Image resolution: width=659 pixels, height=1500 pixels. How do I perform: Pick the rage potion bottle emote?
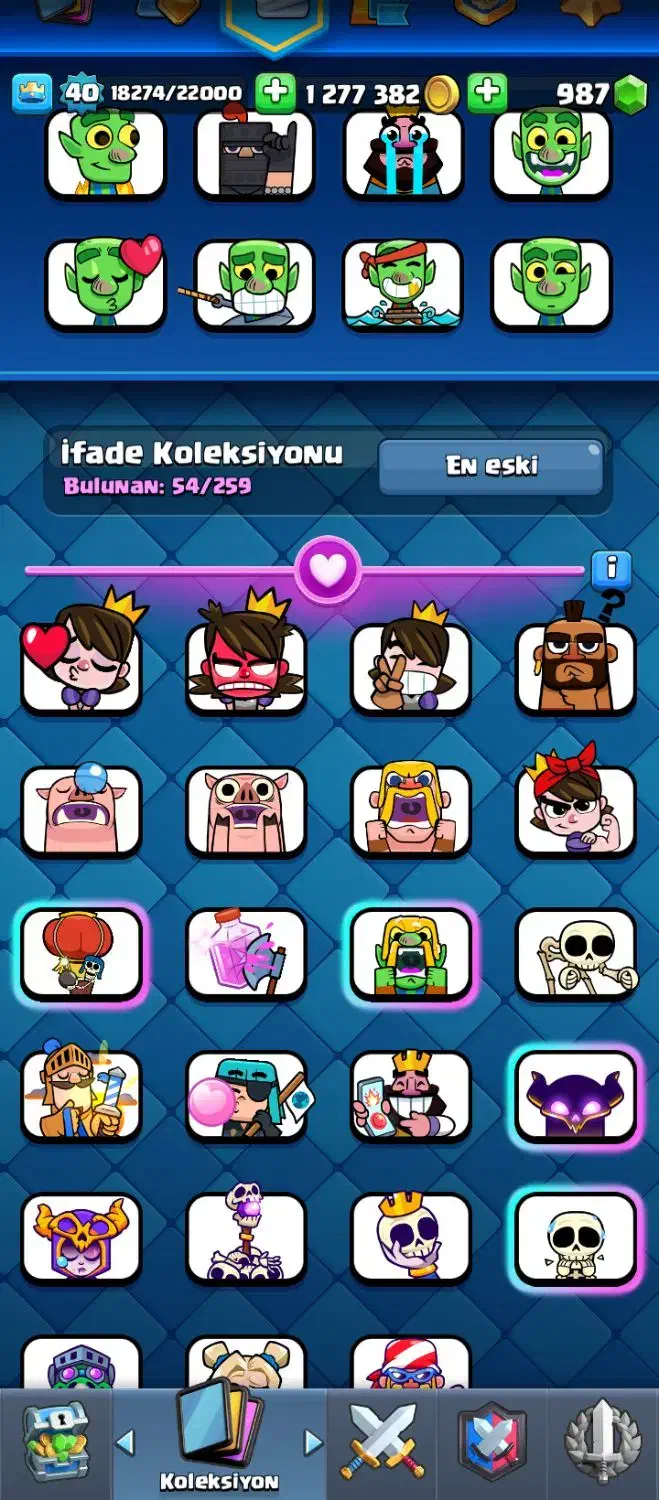pos(246,953)
